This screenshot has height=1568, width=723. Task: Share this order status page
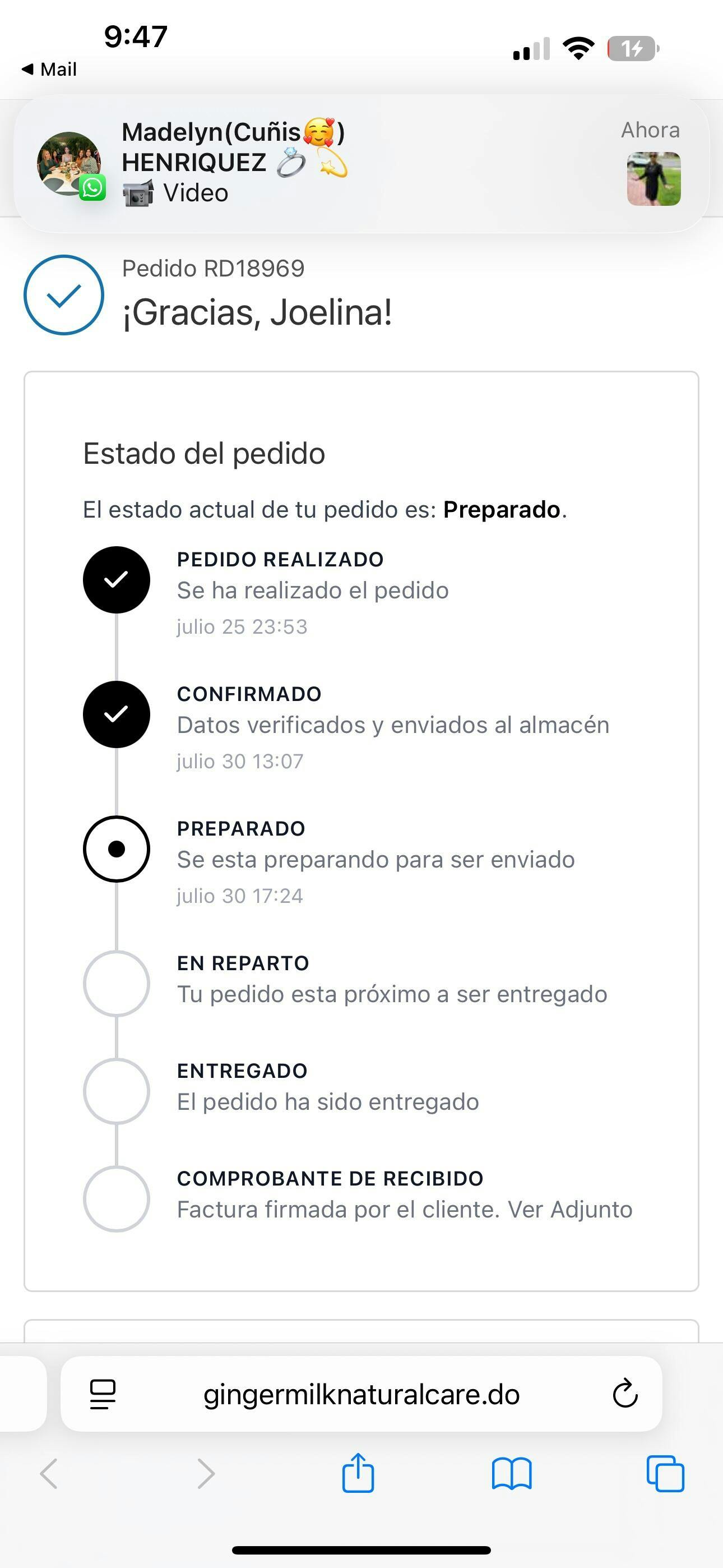pos(358,1473)
